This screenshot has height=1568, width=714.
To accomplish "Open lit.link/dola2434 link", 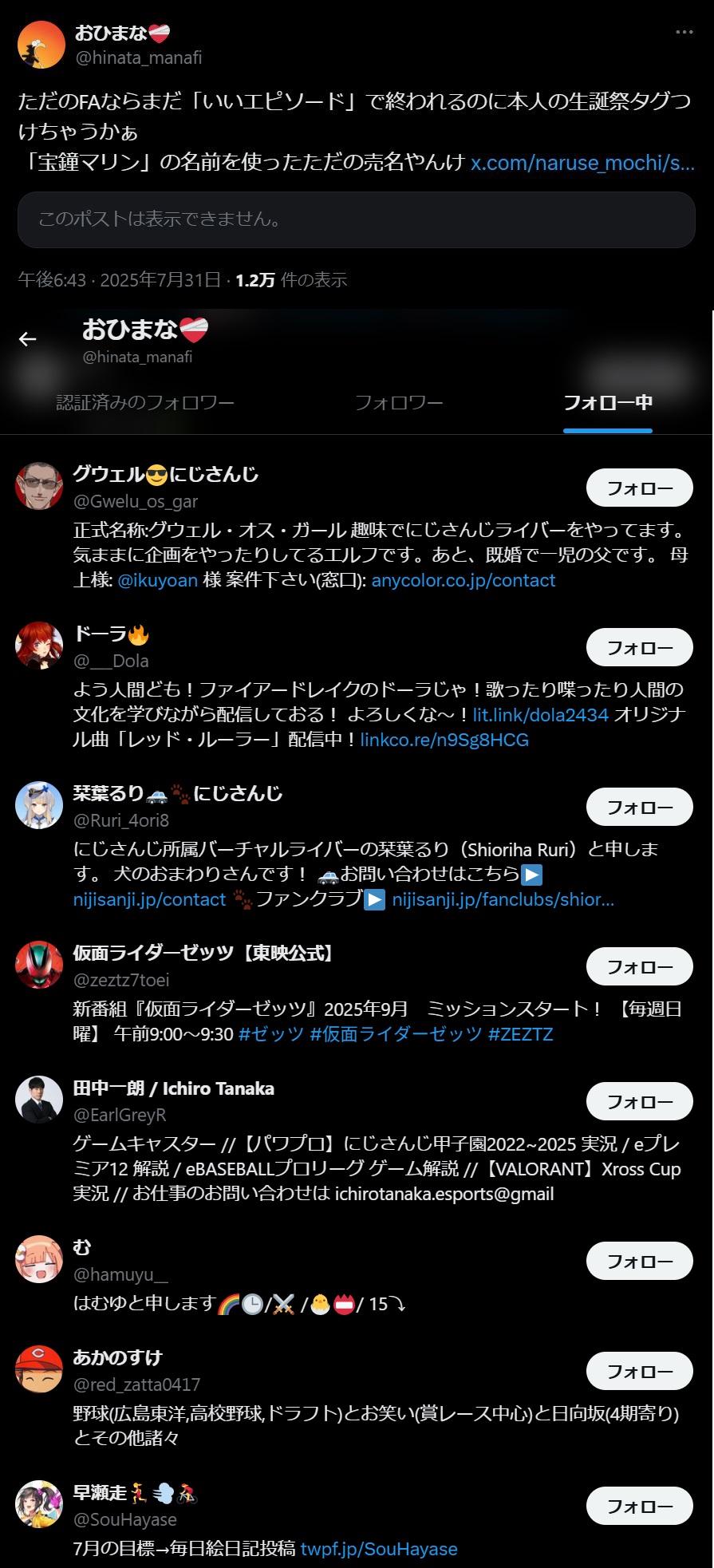I will coord(540,715).
